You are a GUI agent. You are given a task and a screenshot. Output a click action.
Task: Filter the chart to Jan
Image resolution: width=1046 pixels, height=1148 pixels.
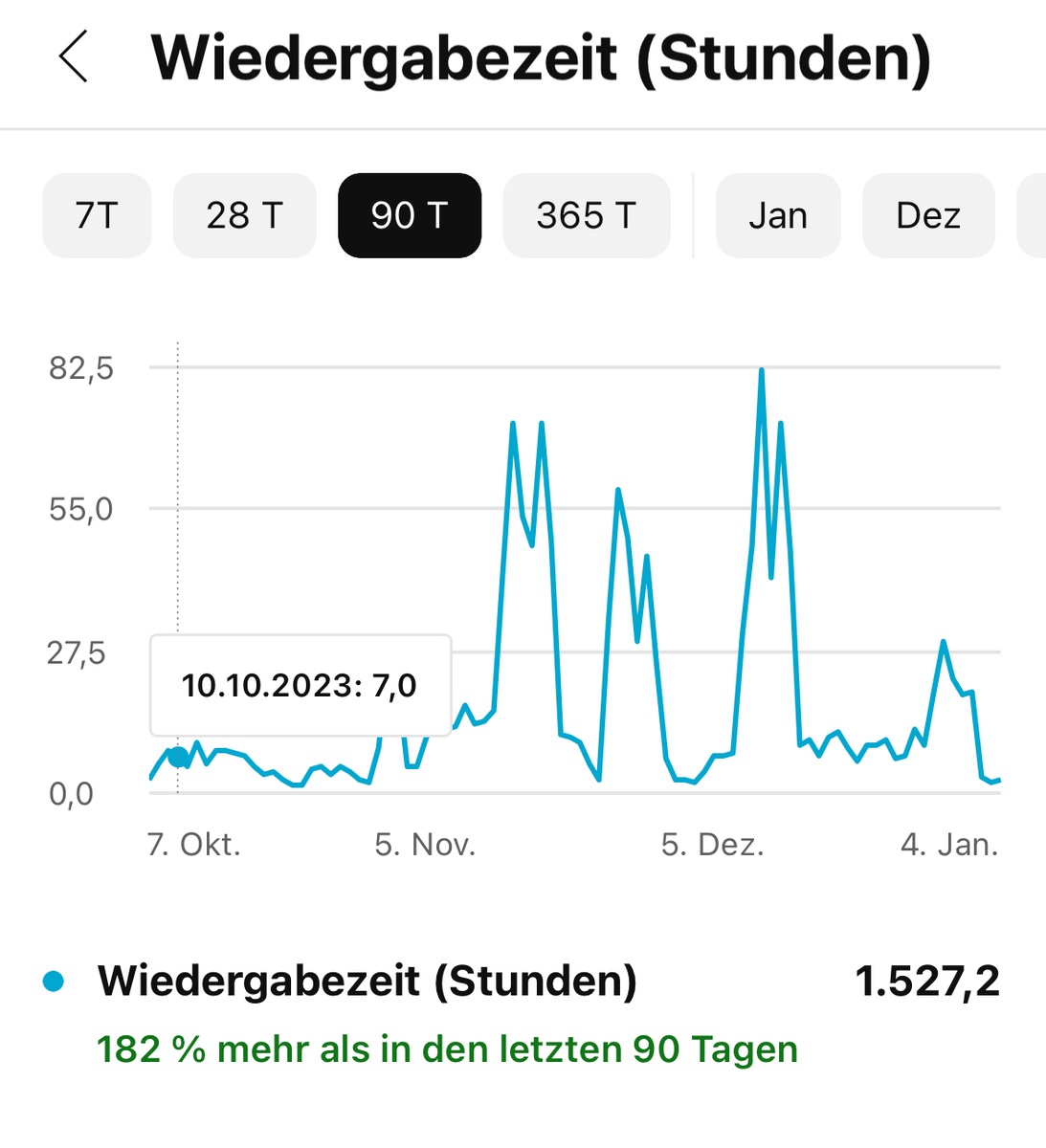coord(777,215)
